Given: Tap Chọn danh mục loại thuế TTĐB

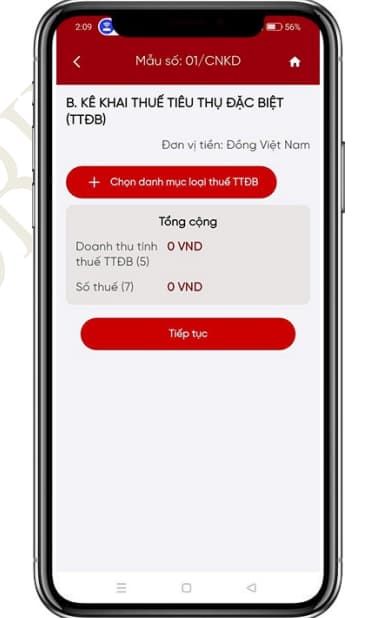Looking at the screenshot, I should pos(172,182).
